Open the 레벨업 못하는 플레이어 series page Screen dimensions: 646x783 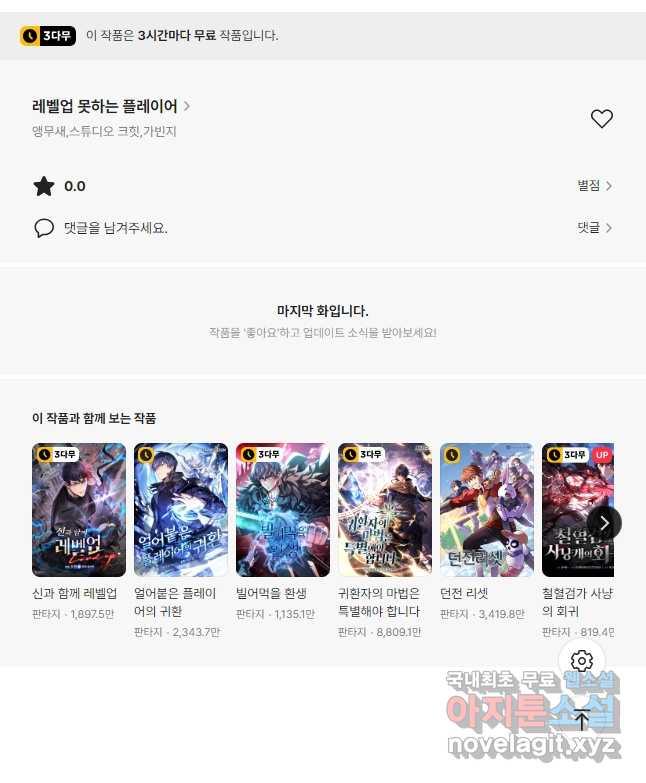click(110, 106)
